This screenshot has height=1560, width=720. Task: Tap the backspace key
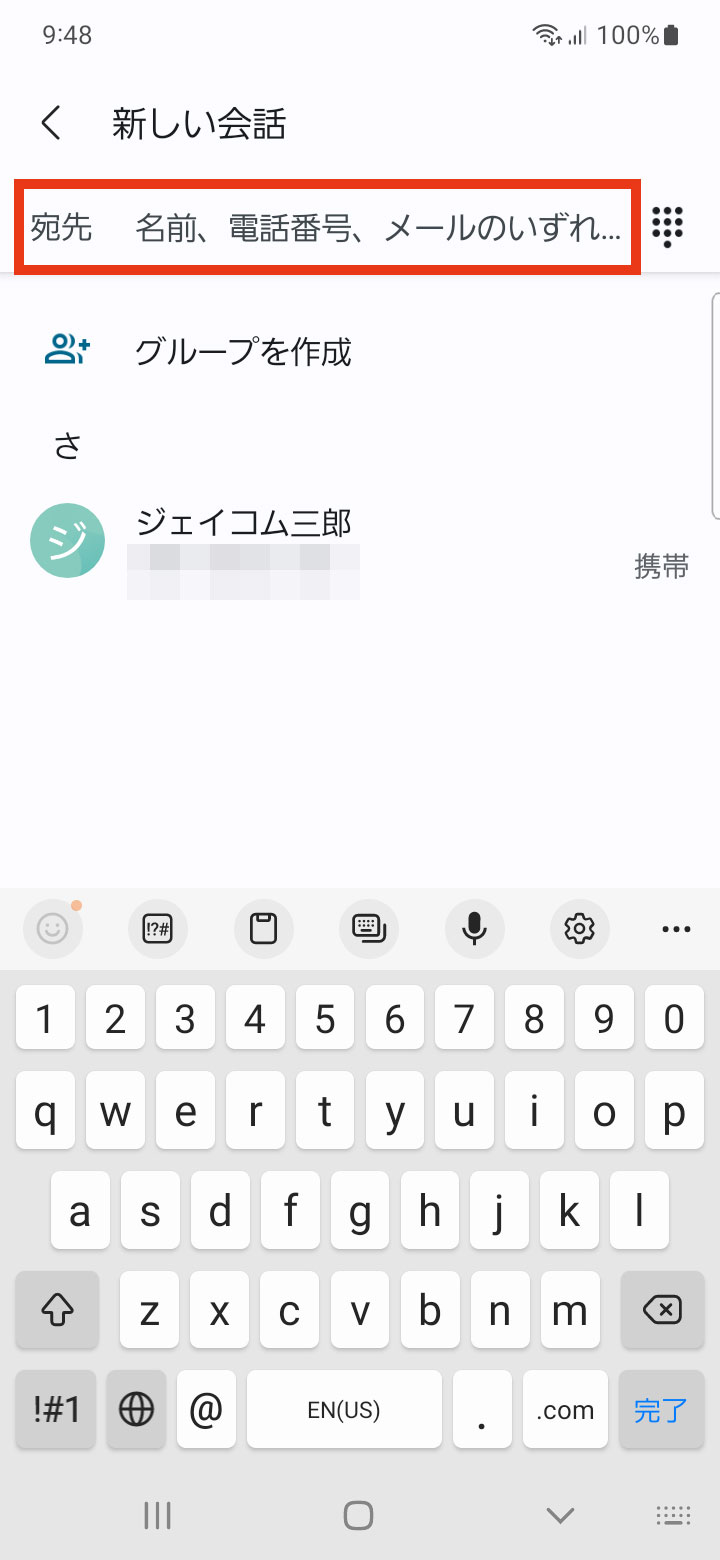click(661, 1310)
